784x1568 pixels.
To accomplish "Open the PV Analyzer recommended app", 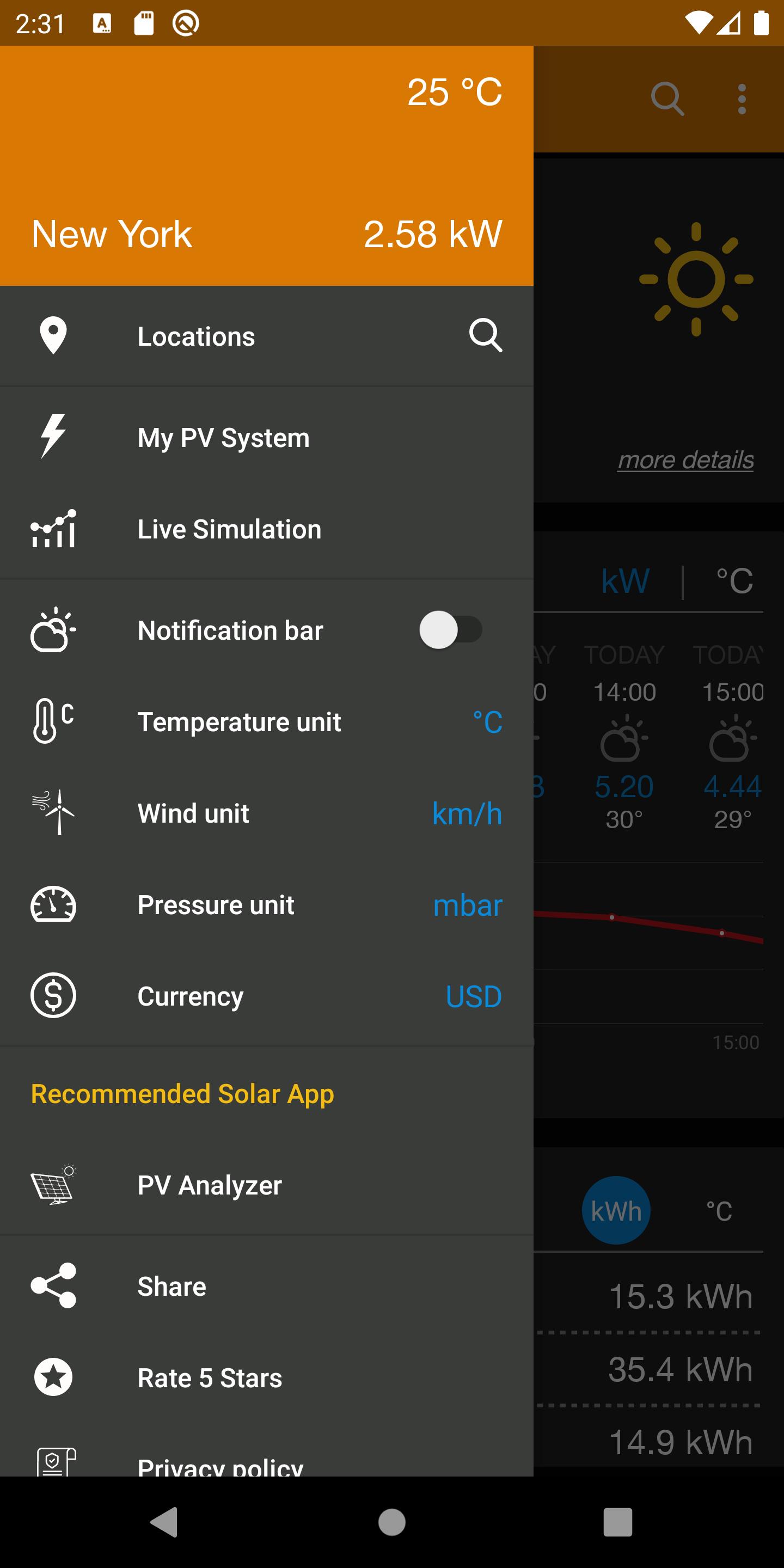I will click(210, 1185).
